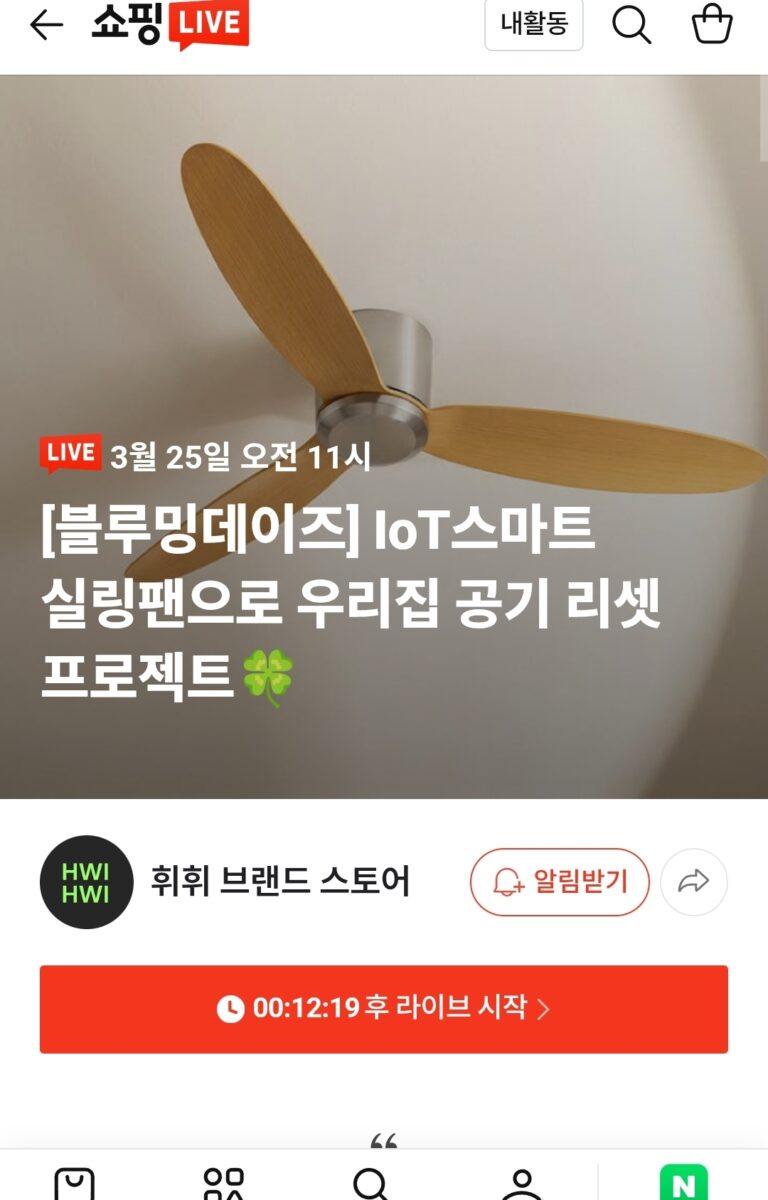Open the 쇼핑 LIVE home logo
Viewport: 768px width, 1200px height.
coord(169,24)
